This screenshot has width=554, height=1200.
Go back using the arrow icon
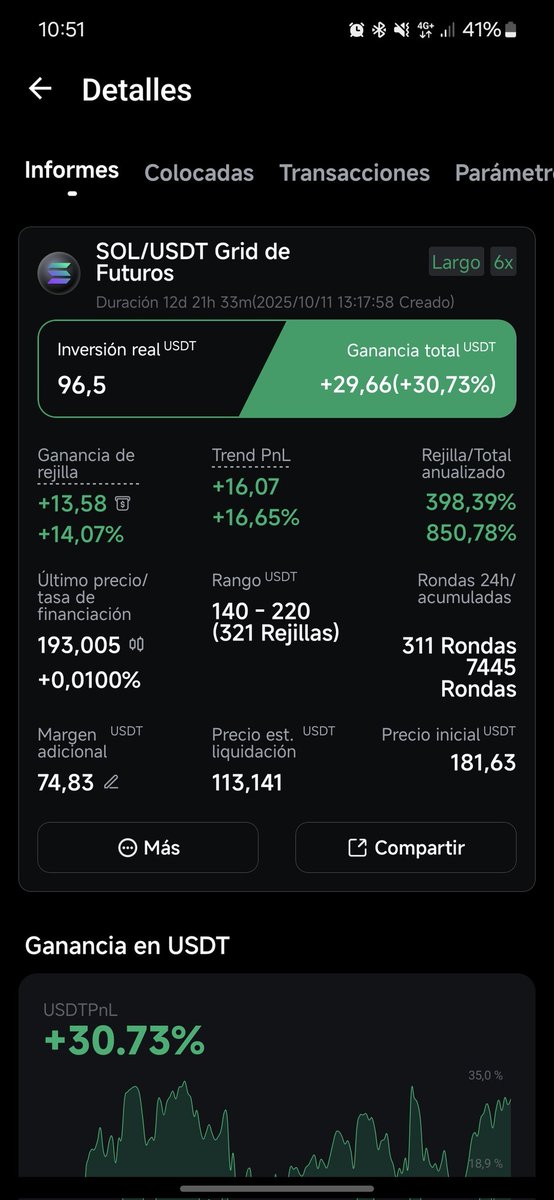tap(40, 89)
